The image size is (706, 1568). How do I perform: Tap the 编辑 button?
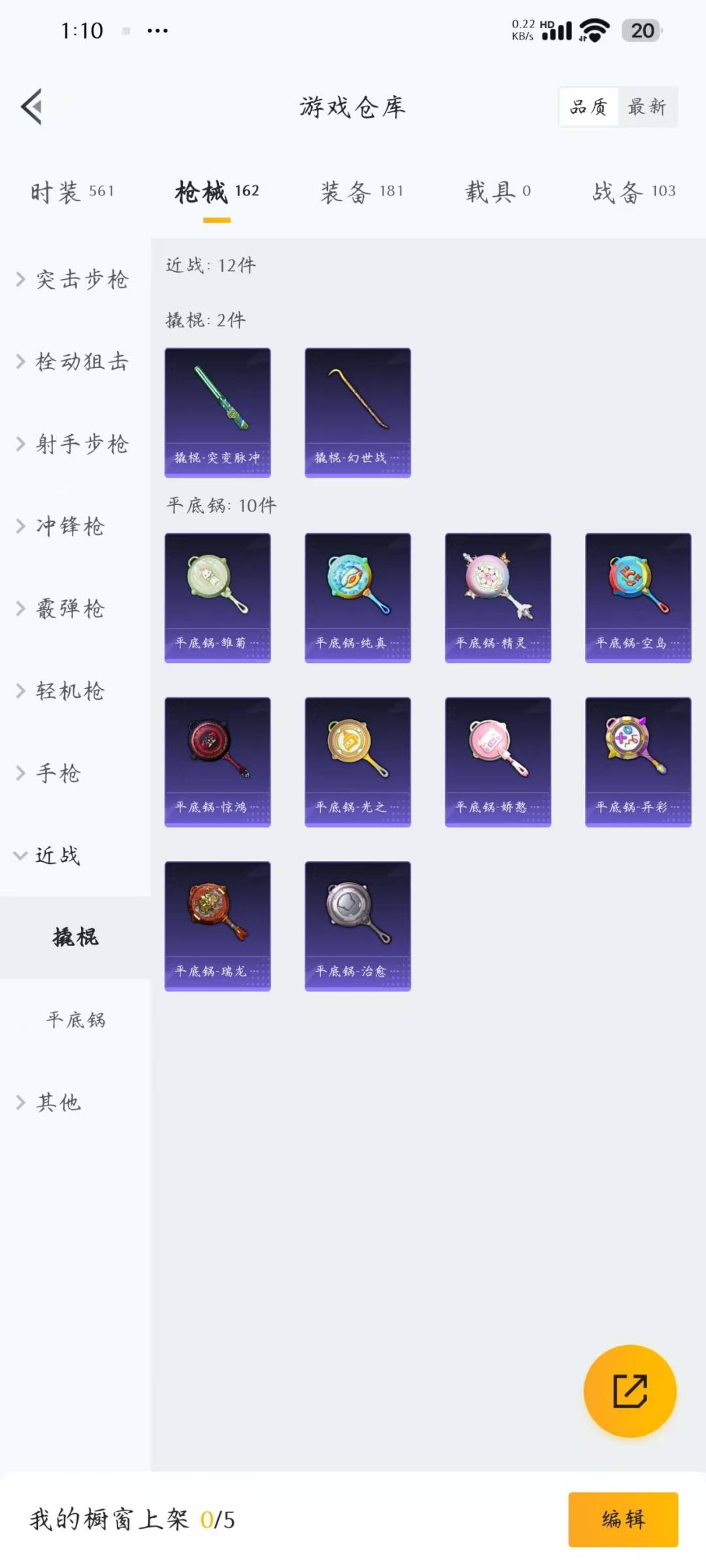click(622, 1519)
